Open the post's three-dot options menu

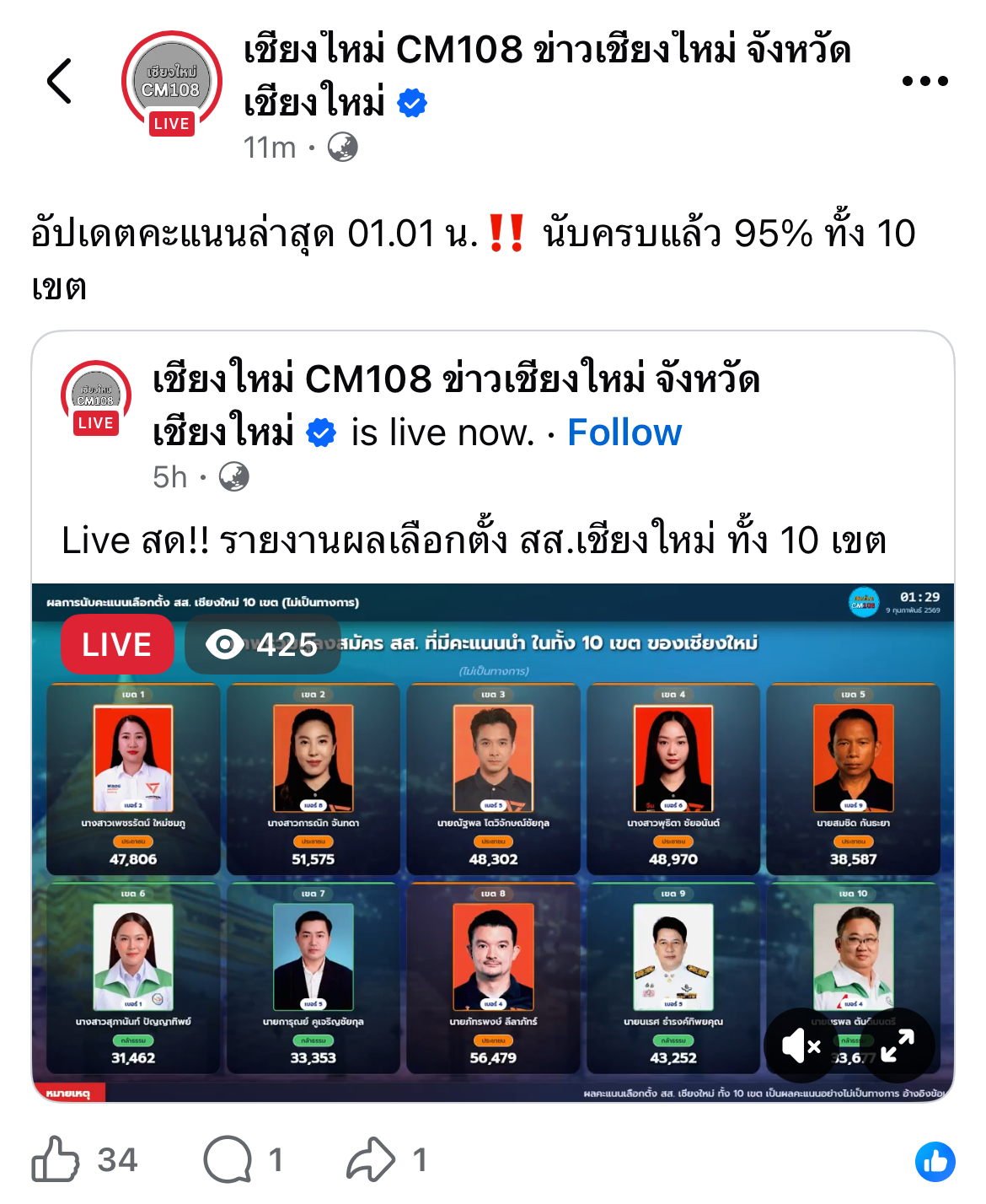[x=924, y=81]
